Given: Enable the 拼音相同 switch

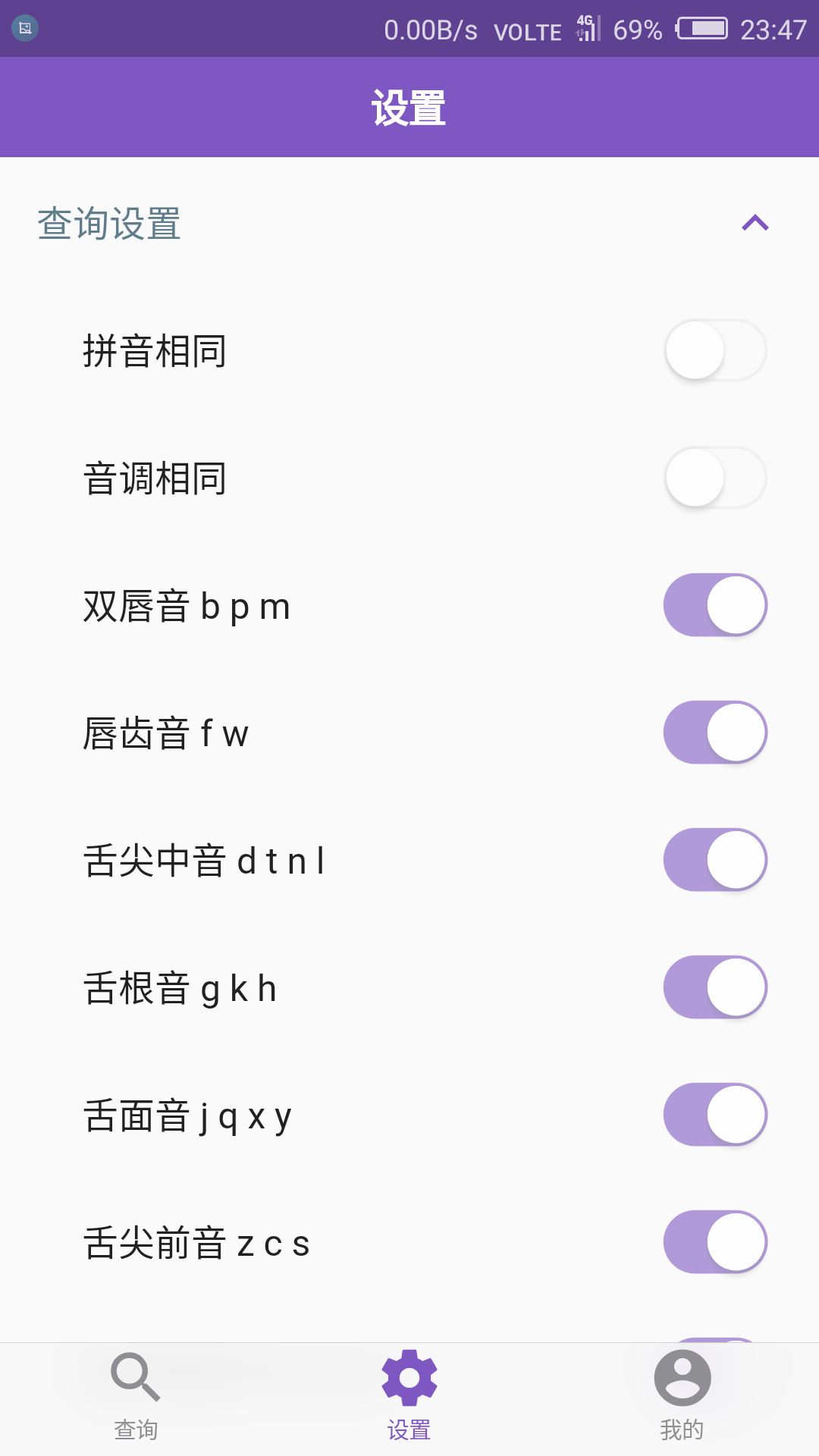Looking at the screenshot, I should [x=714, y=350].
